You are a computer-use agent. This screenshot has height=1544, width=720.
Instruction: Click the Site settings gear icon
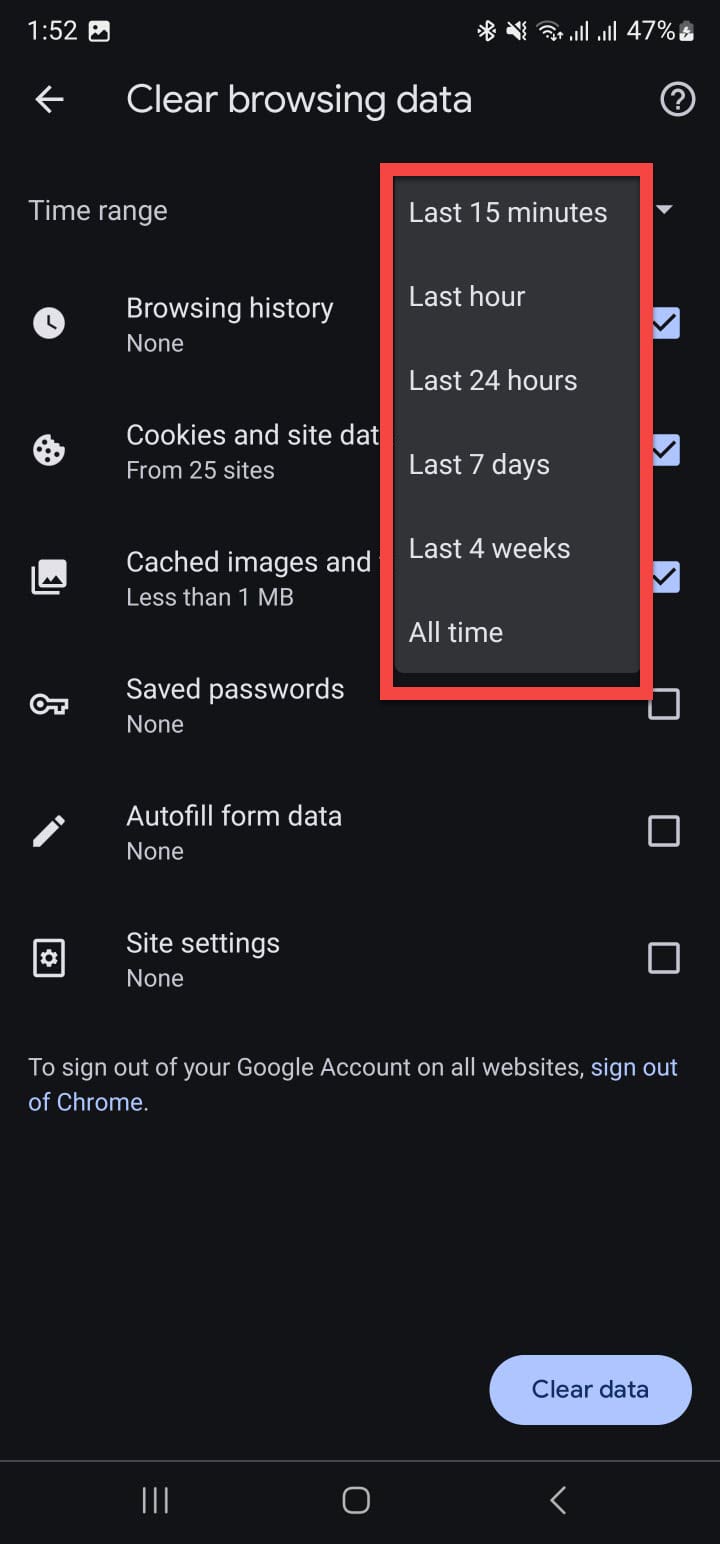tap(50, 957)
